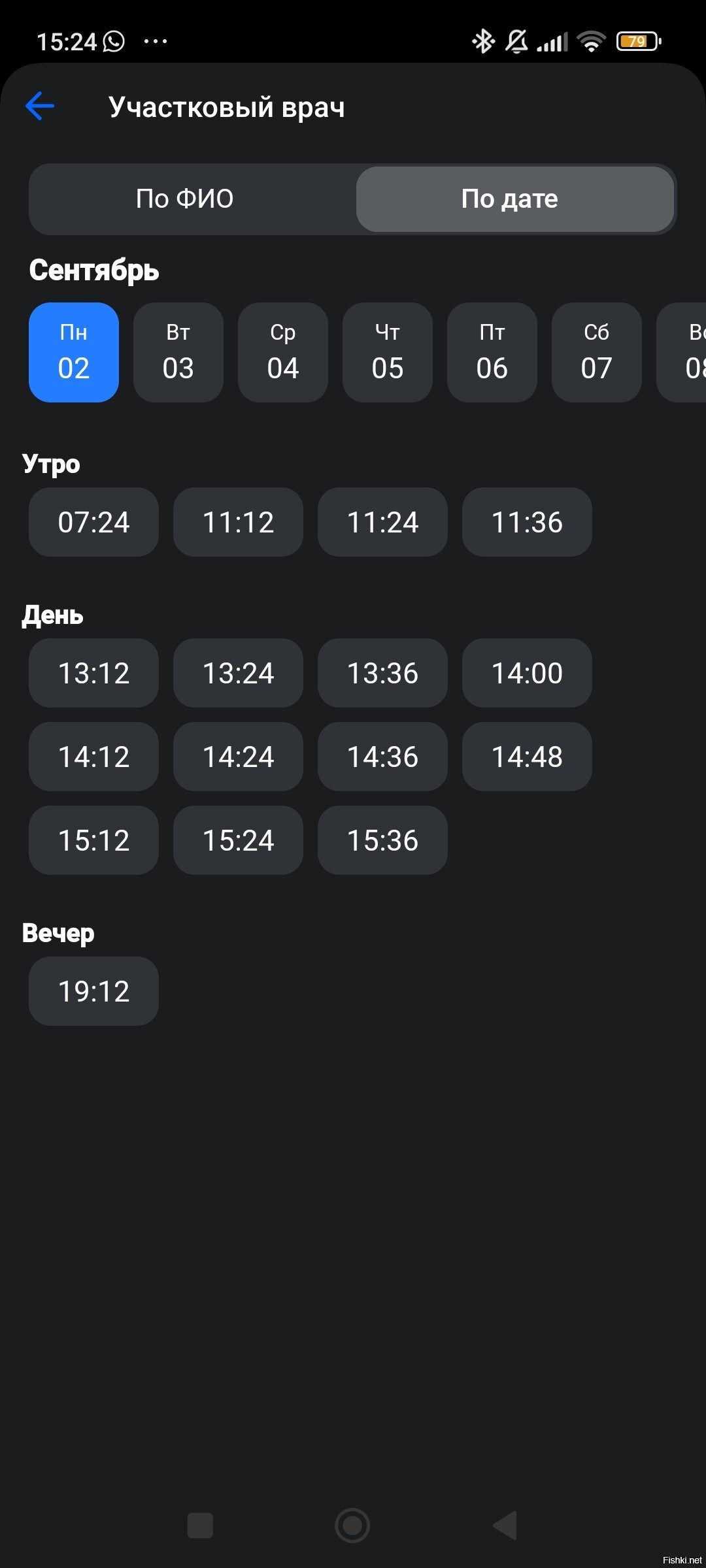The image size is (706, 1568).
Task: Select Saturday 07 date
Action: pyautogui.click(x=597, y=352)
